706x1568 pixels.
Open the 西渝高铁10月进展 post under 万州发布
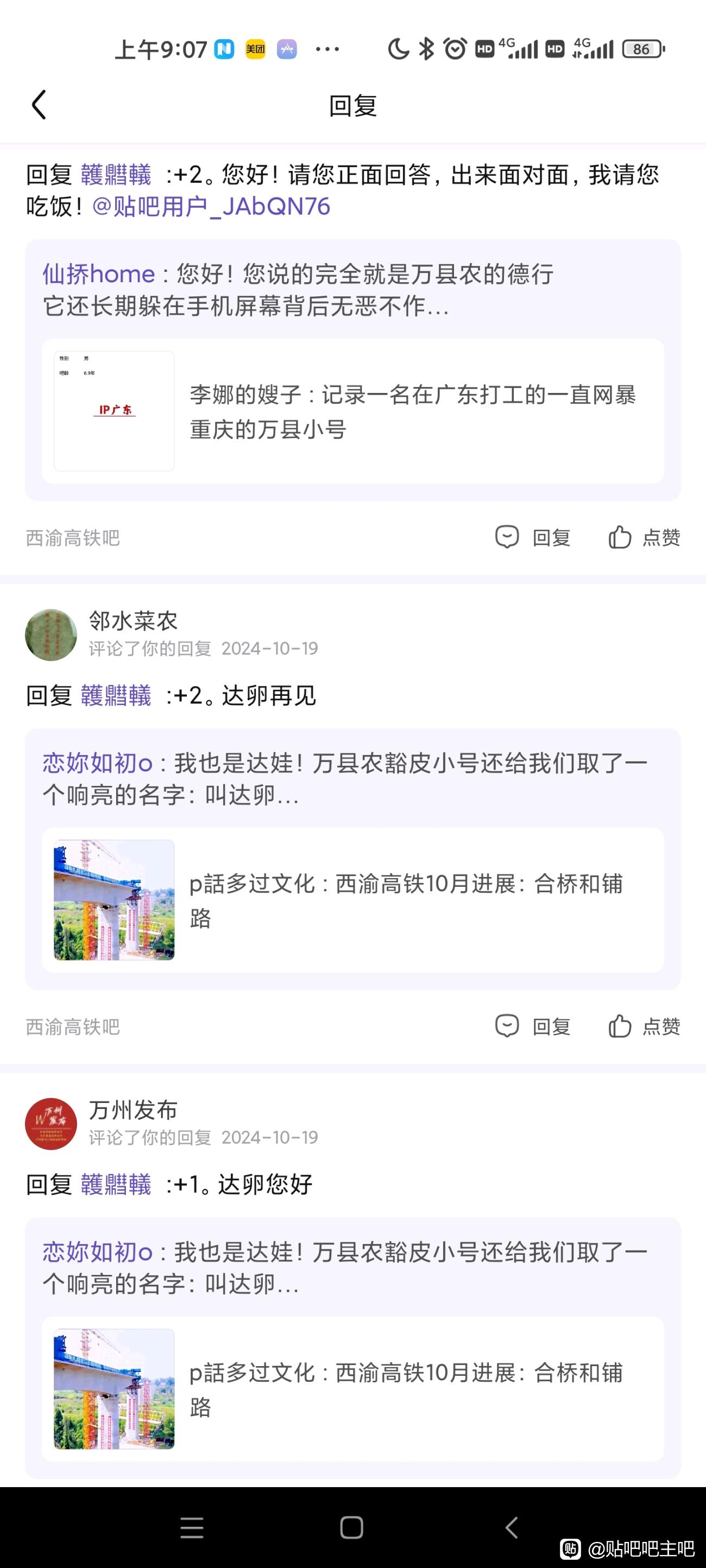352,1389
